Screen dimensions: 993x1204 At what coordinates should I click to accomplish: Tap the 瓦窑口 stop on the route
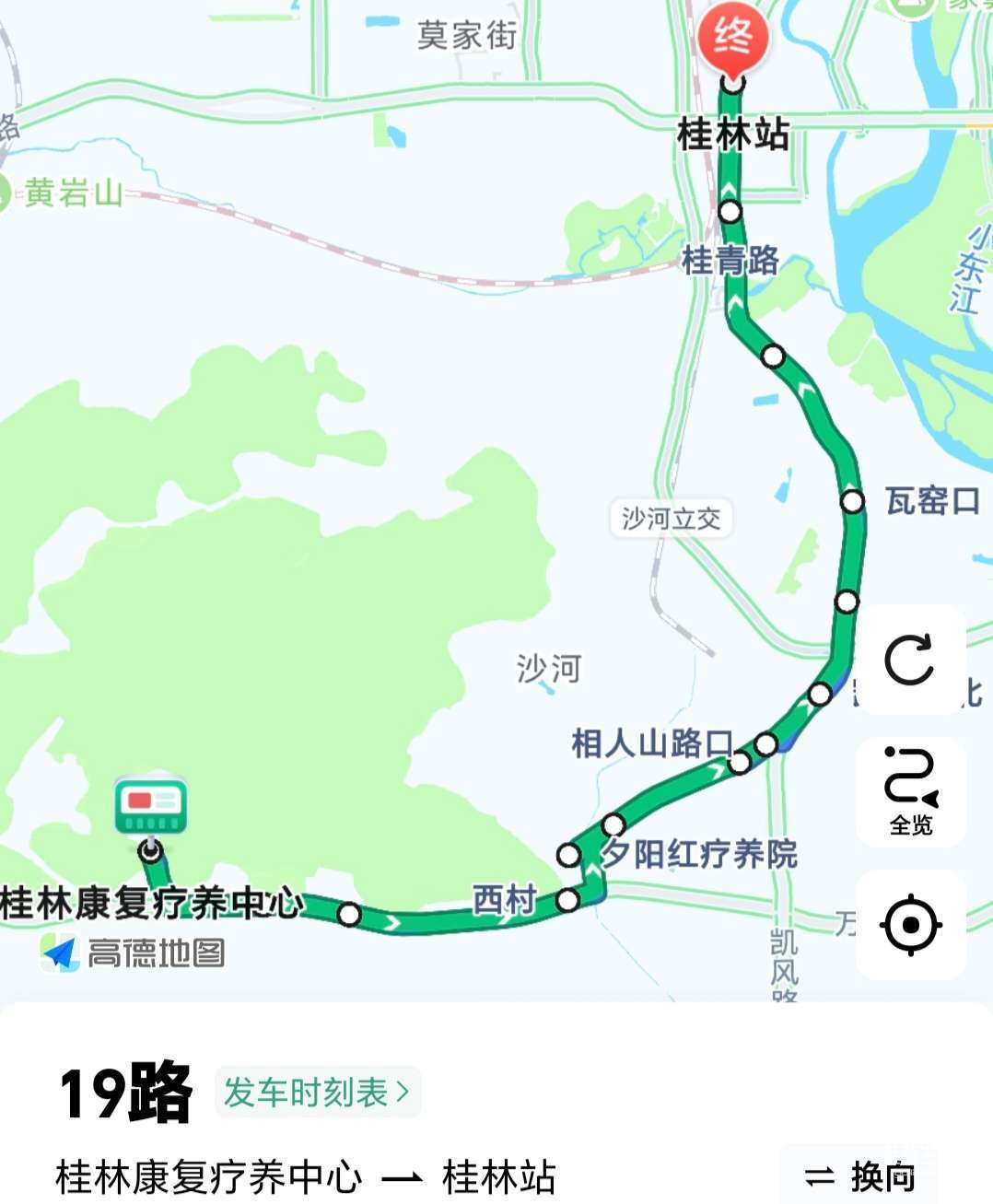852,501
